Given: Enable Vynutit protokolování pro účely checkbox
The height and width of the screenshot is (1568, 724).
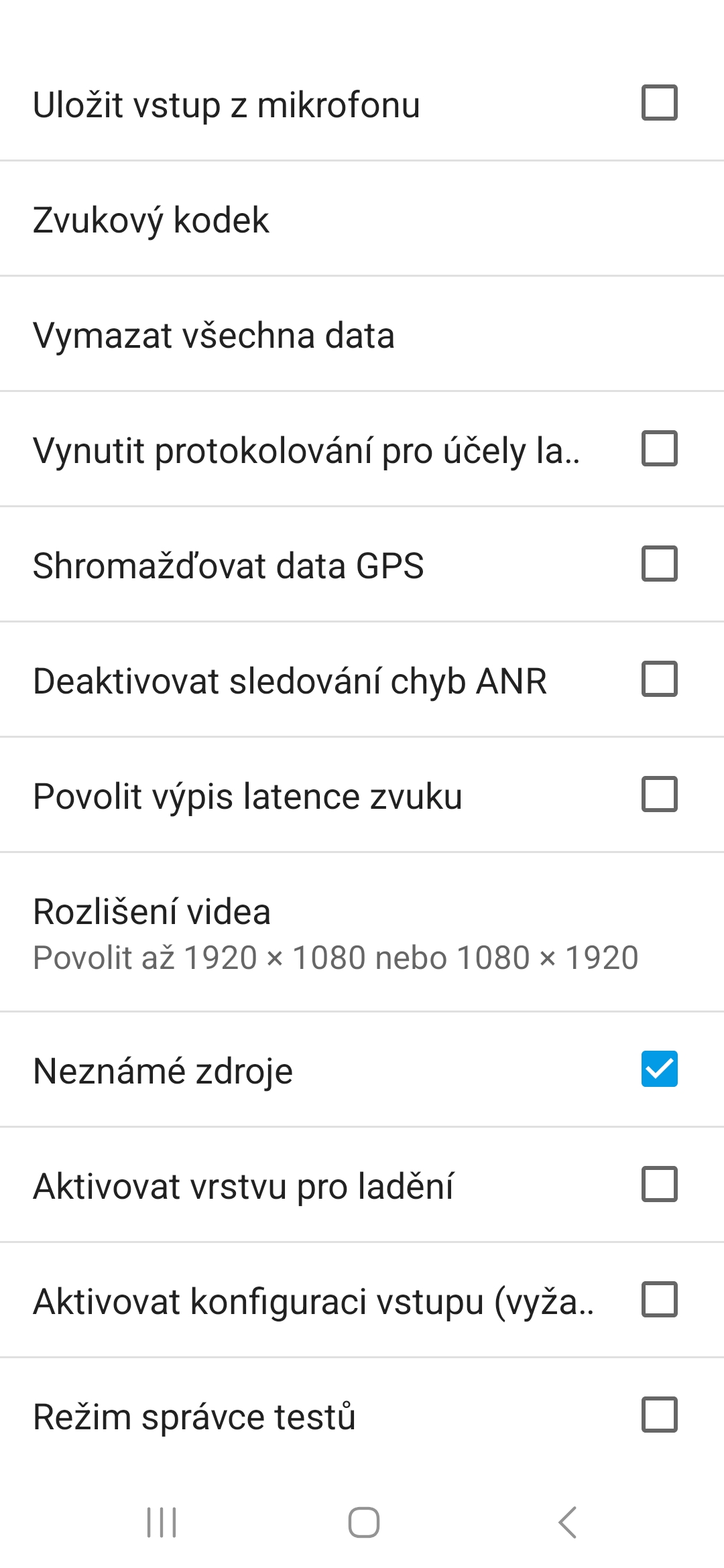Looking at the screenshot, I should click(x=659, y=449).
